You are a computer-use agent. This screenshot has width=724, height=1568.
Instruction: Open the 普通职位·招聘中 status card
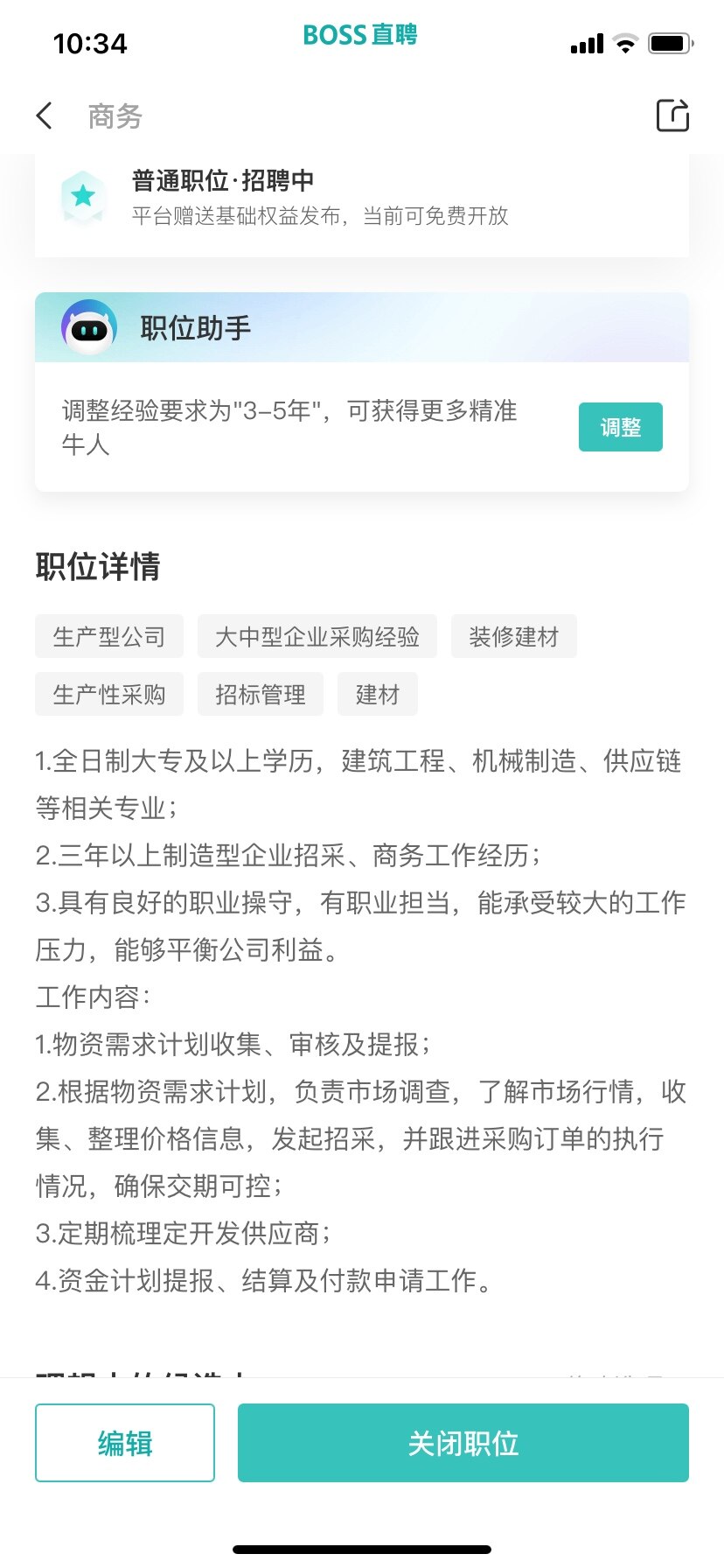tap(361, 199)
